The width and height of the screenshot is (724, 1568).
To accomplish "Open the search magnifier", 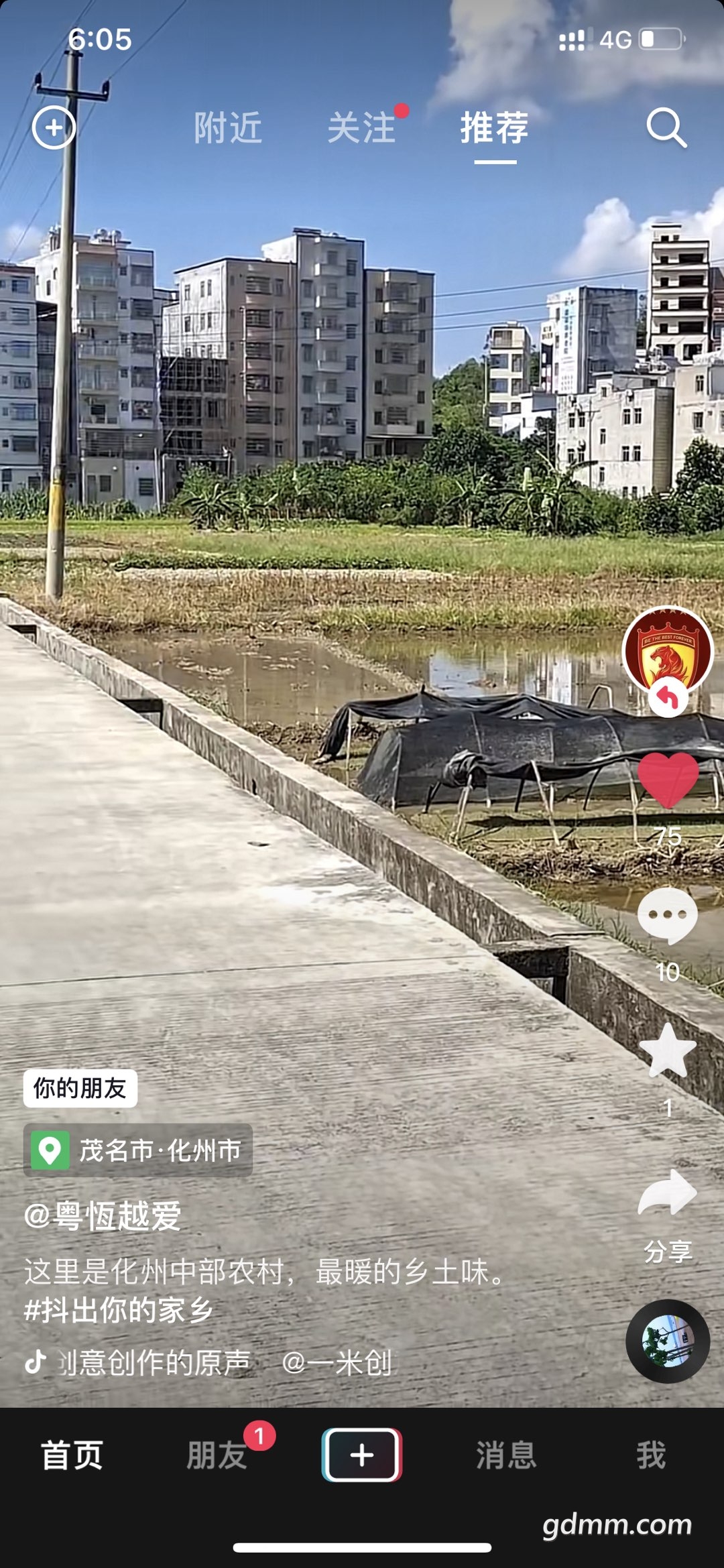I will pyautogui.click(x=666, y=127).
